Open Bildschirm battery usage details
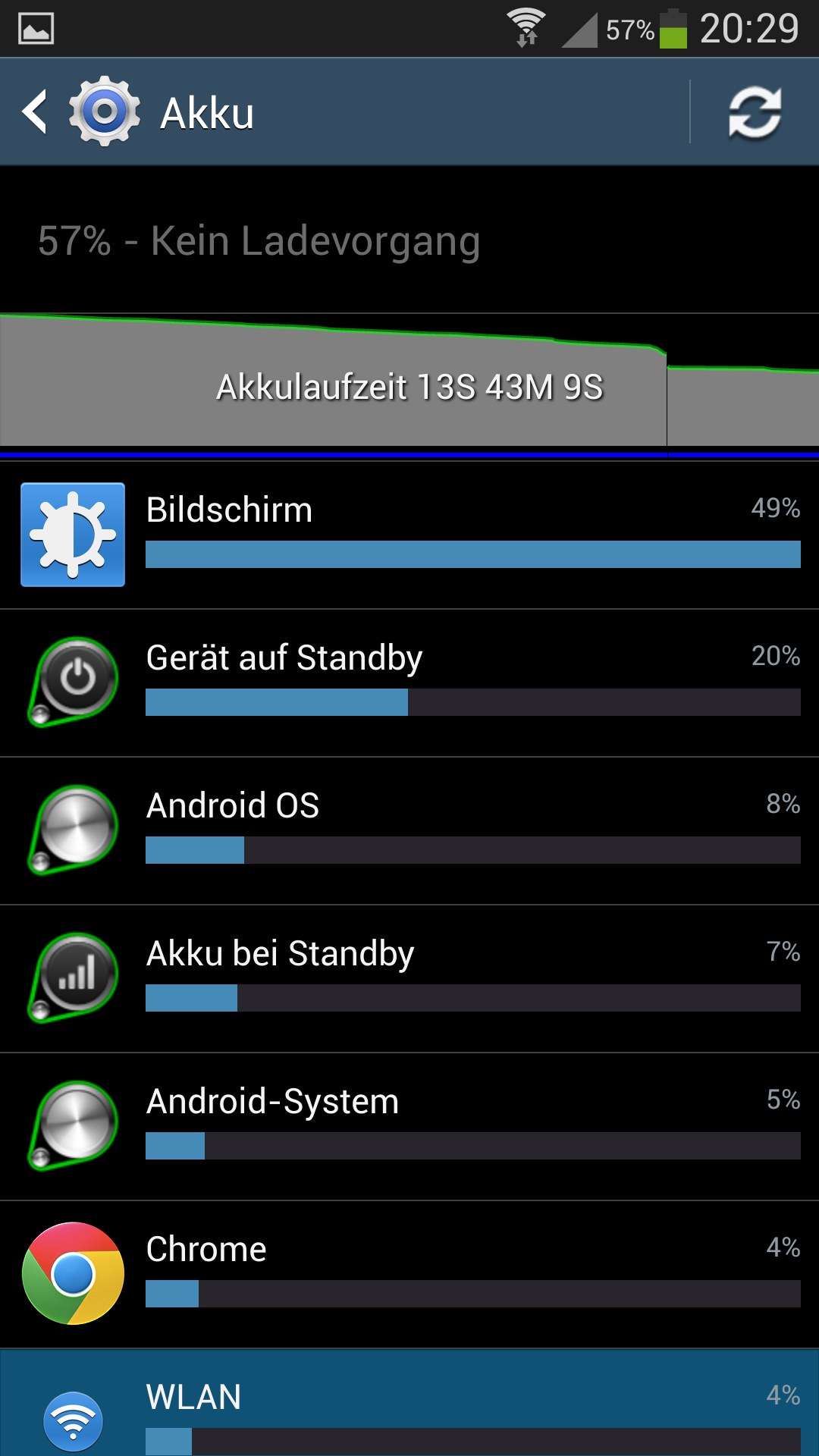 pyautogui.click(x=409, y=535)
